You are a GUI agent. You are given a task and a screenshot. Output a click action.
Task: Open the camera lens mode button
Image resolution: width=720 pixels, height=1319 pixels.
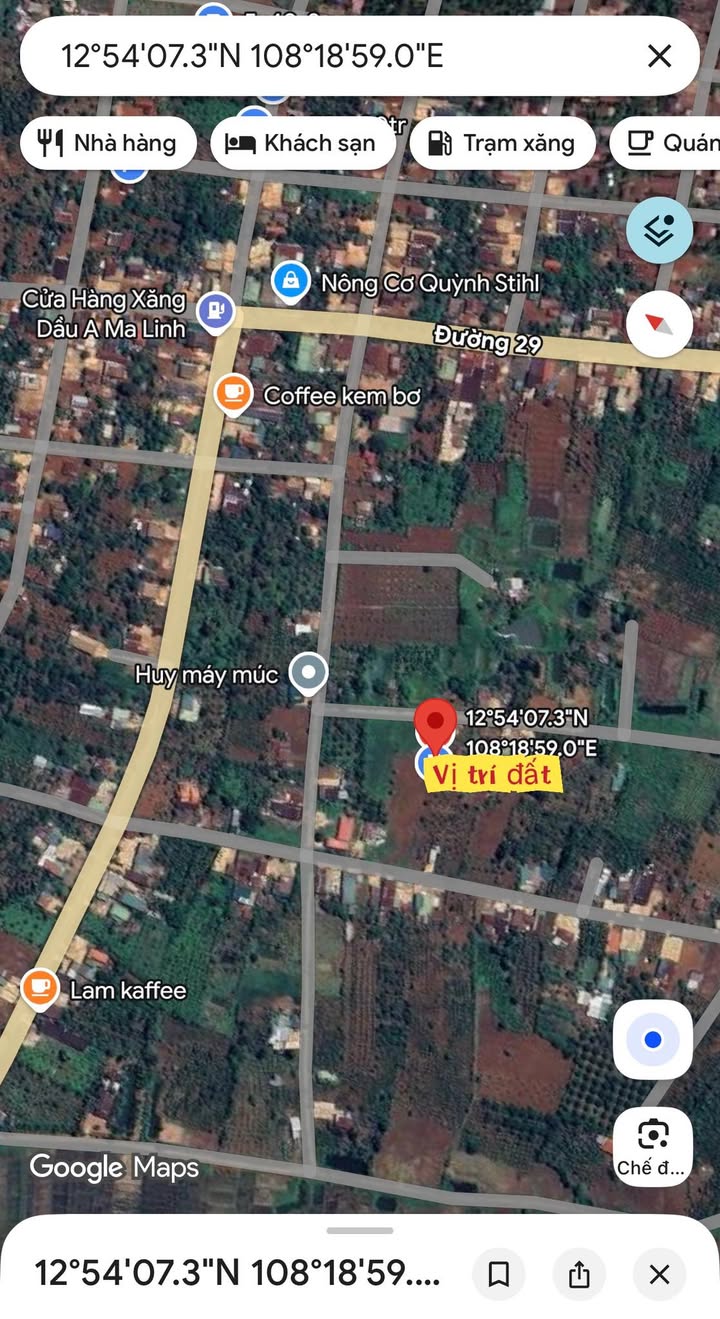coord(652,1145)
